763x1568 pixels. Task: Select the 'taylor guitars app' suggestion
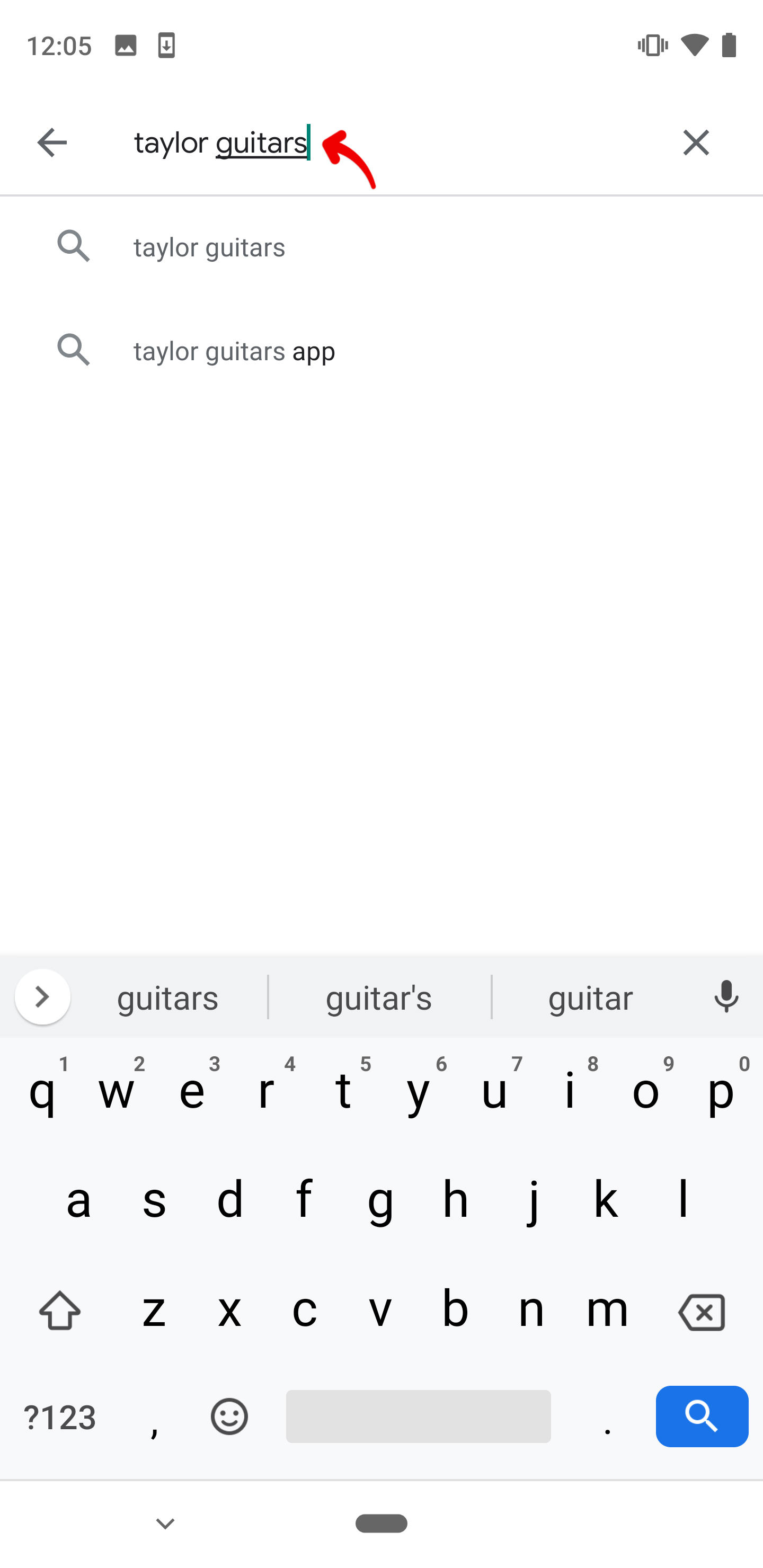coord(234,351)
